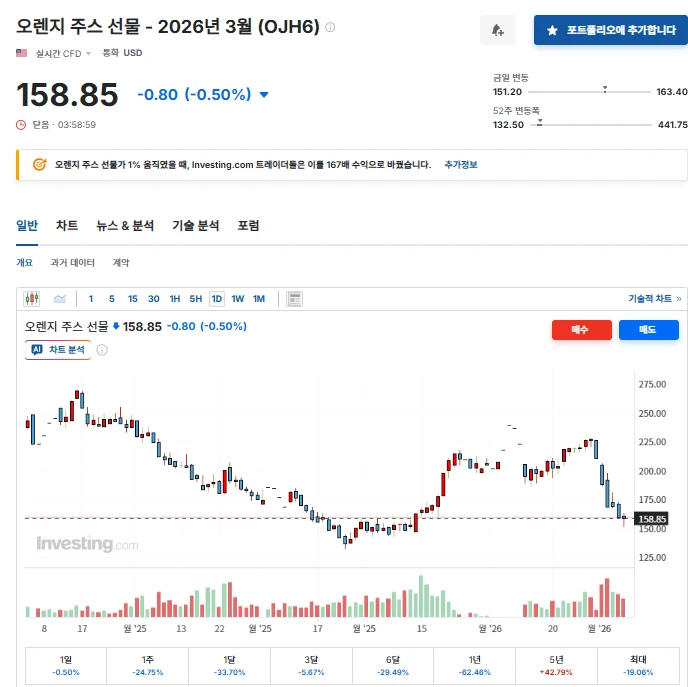Viewport: 688px width, 687px height.
Task: Add the alert bell for this instrument
Action: point(498,30)
